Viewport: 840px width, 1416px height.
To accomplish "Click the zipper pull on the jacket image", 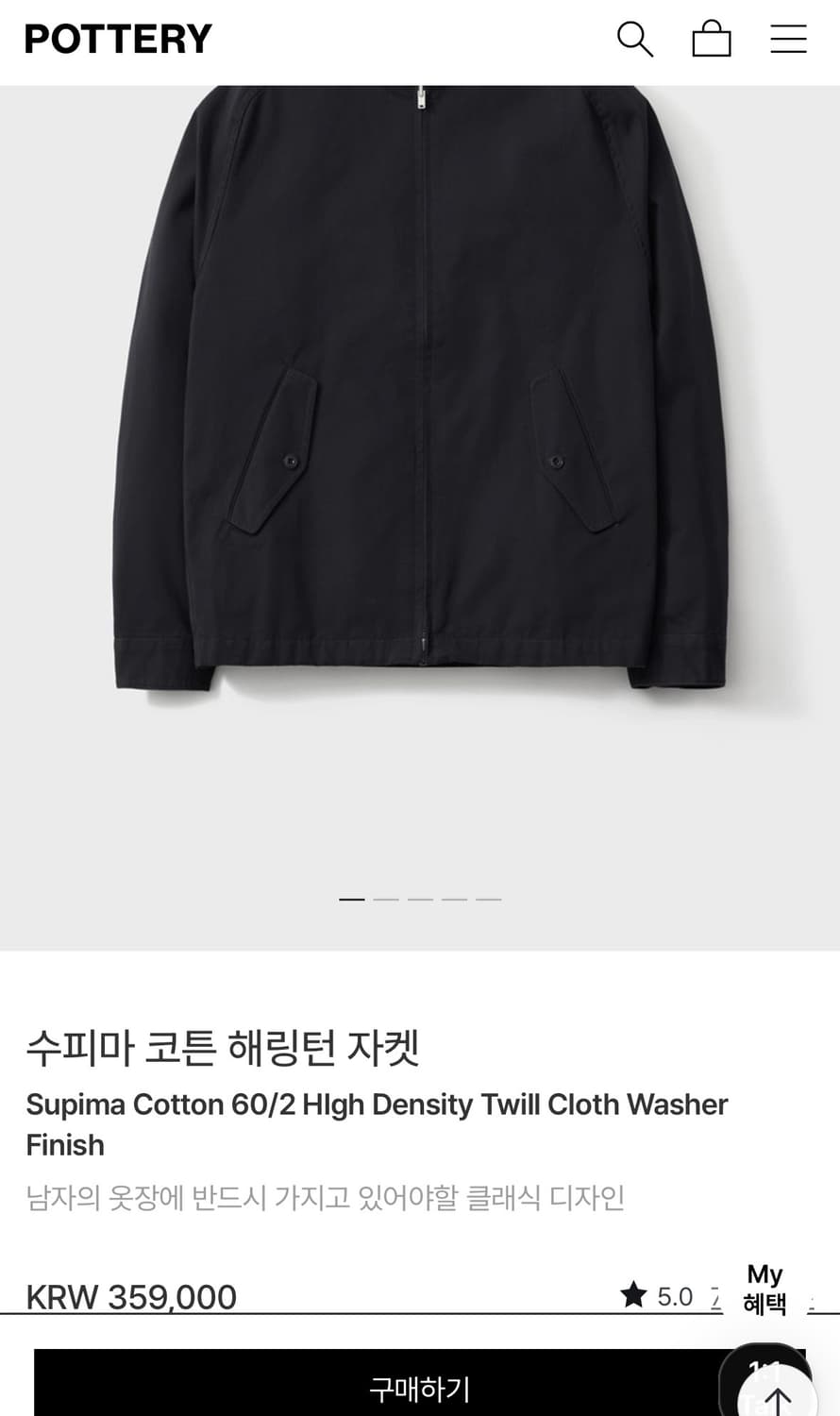I will tap(421, 99).
